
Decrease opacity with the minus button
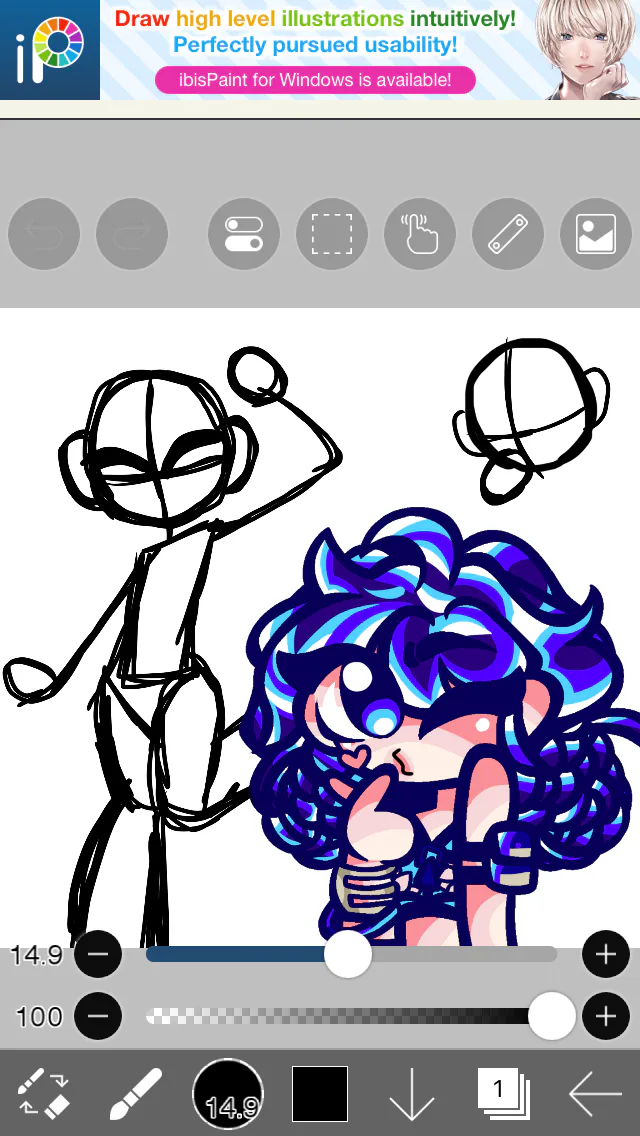[98, 1016]
